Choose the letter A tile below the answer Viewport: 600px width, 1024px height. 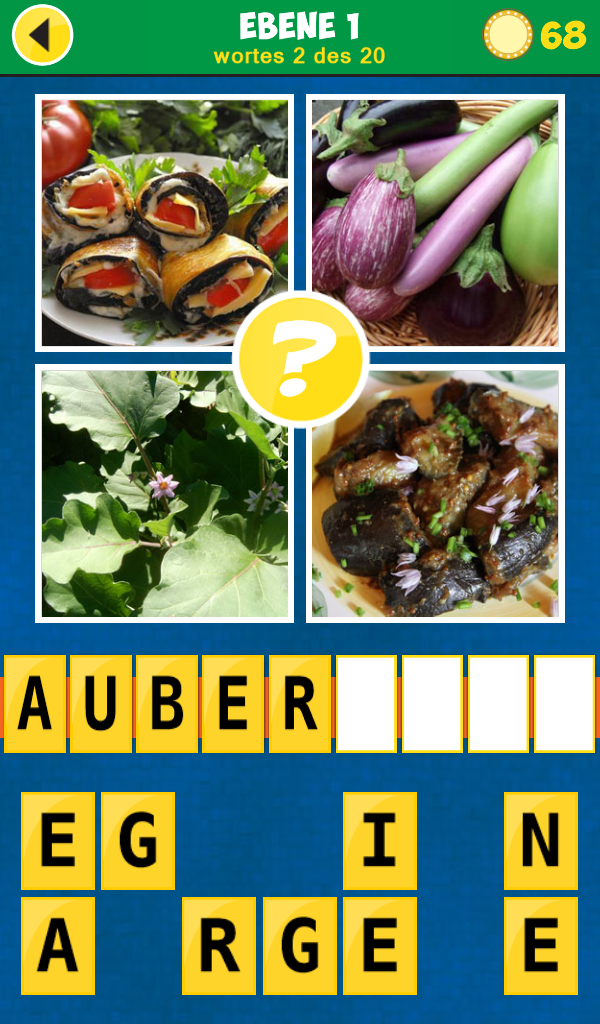coord(58,945)
